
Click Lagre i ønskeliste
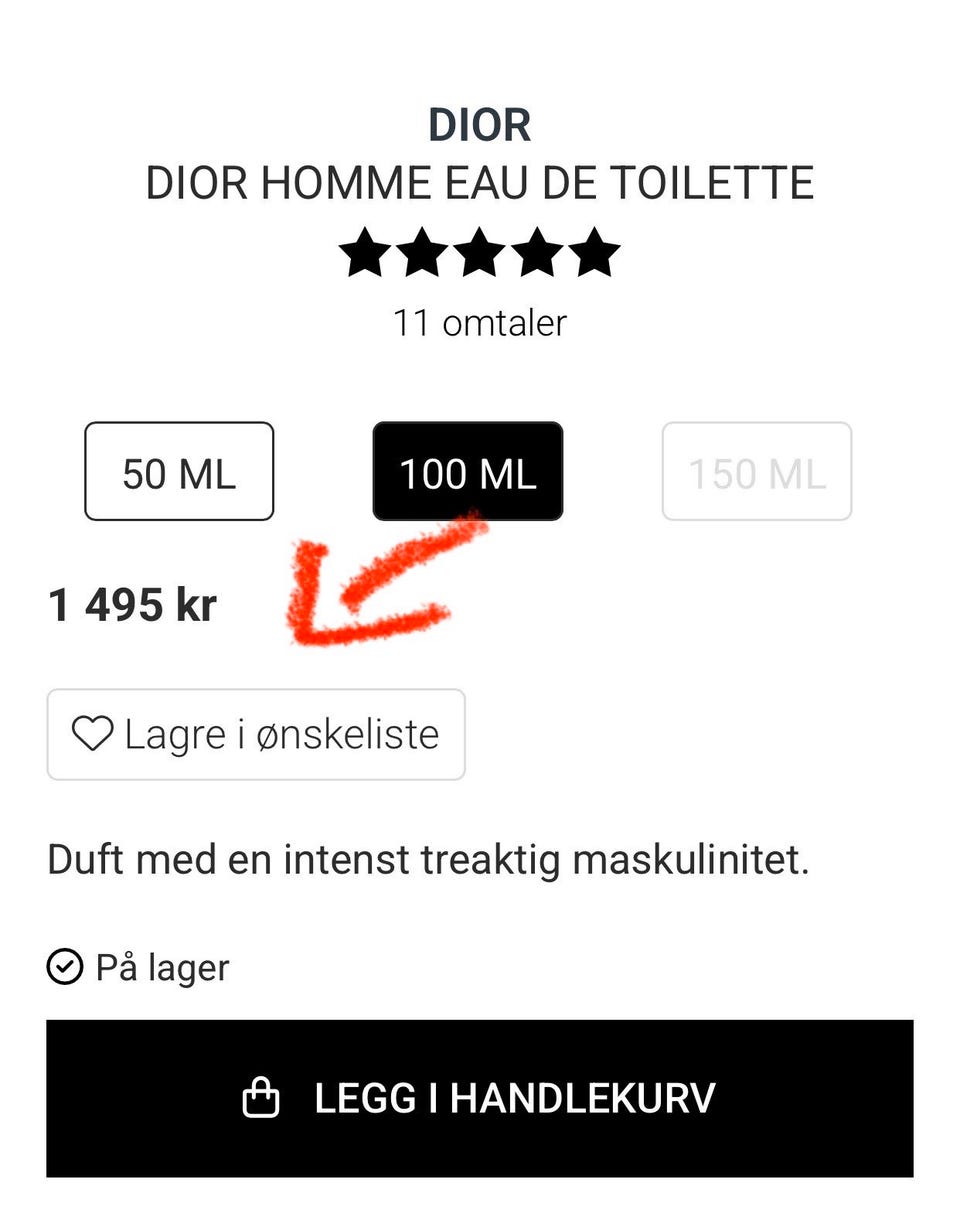coord(255,734)
